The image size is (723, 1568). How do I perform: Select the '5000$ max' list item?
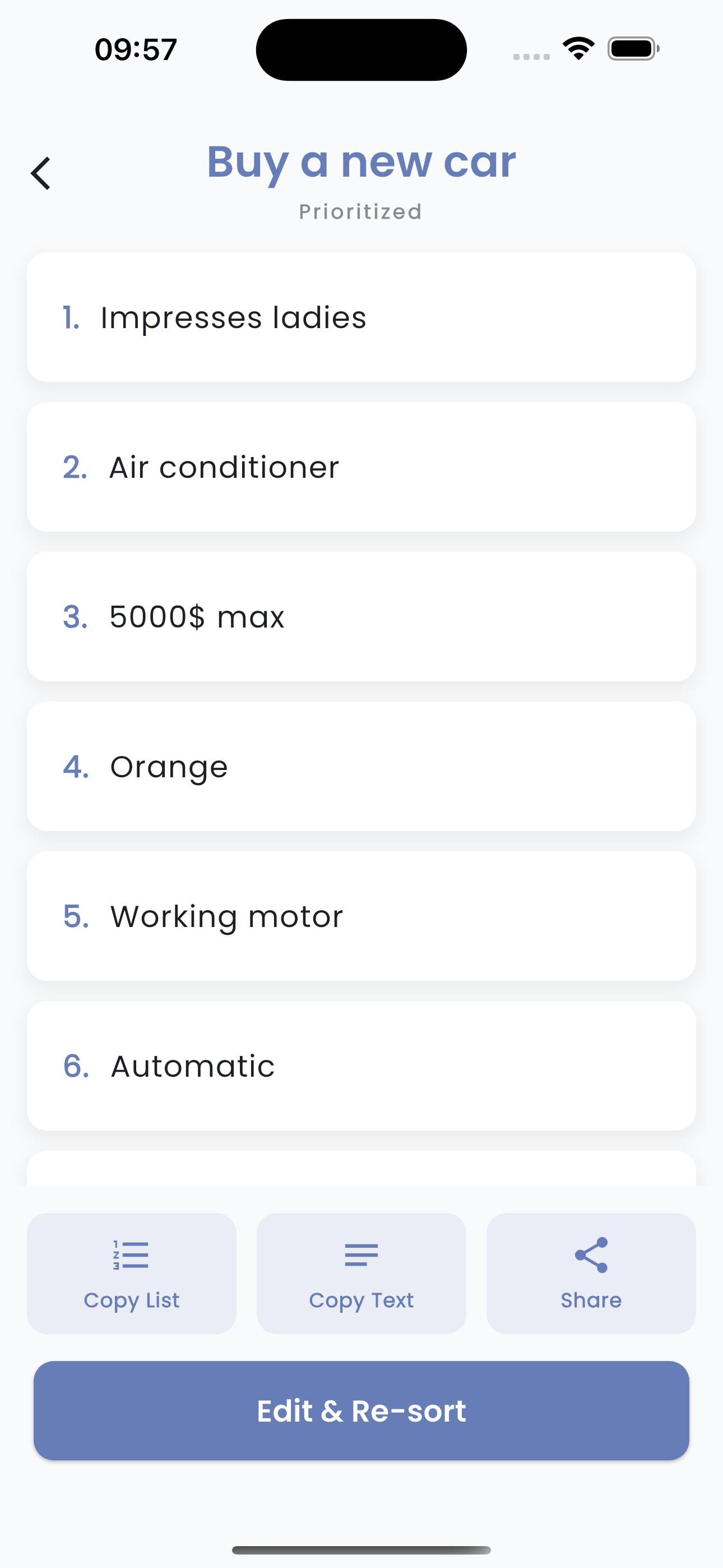[361, 616]
